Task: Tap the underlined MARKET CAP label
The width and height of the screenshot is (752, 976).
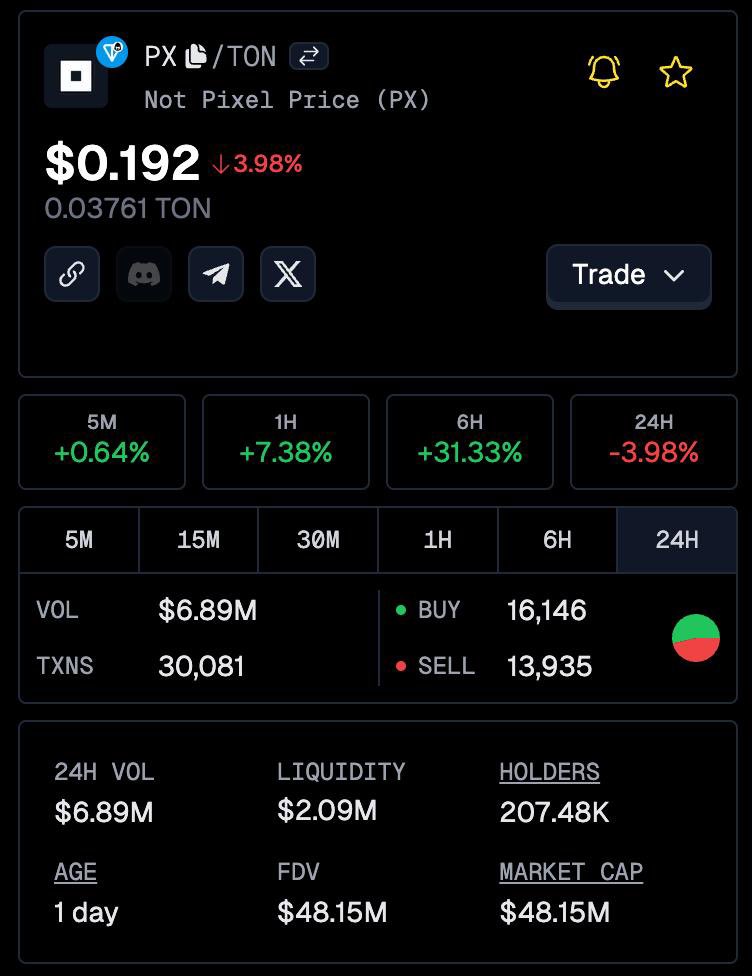Action: tap(571, 872)
